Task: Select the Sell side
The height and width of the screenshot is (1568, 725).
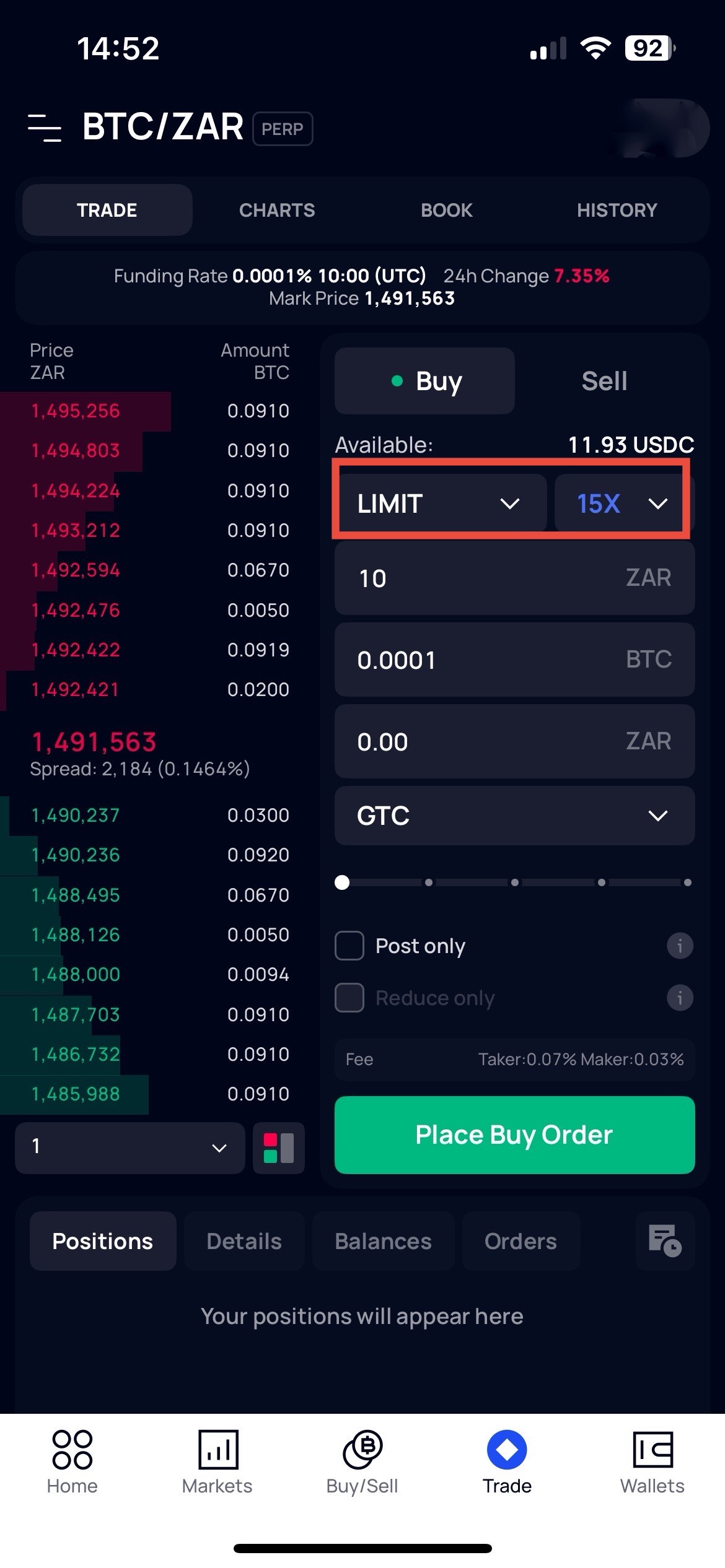Action: tap(604, 381)
